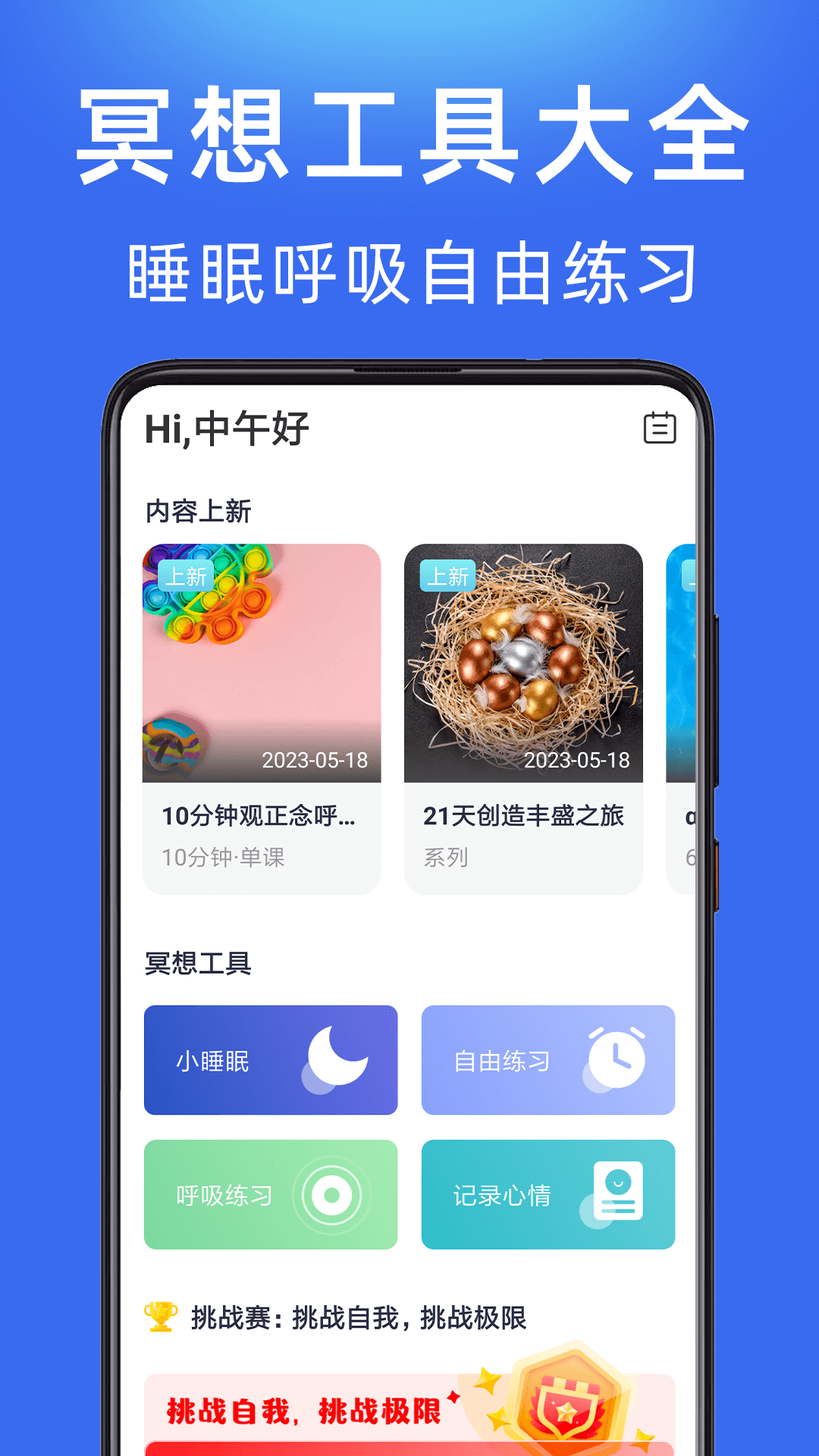
Task: Tap the notebook icon on 记录心情 tile
Action: 616,1191
